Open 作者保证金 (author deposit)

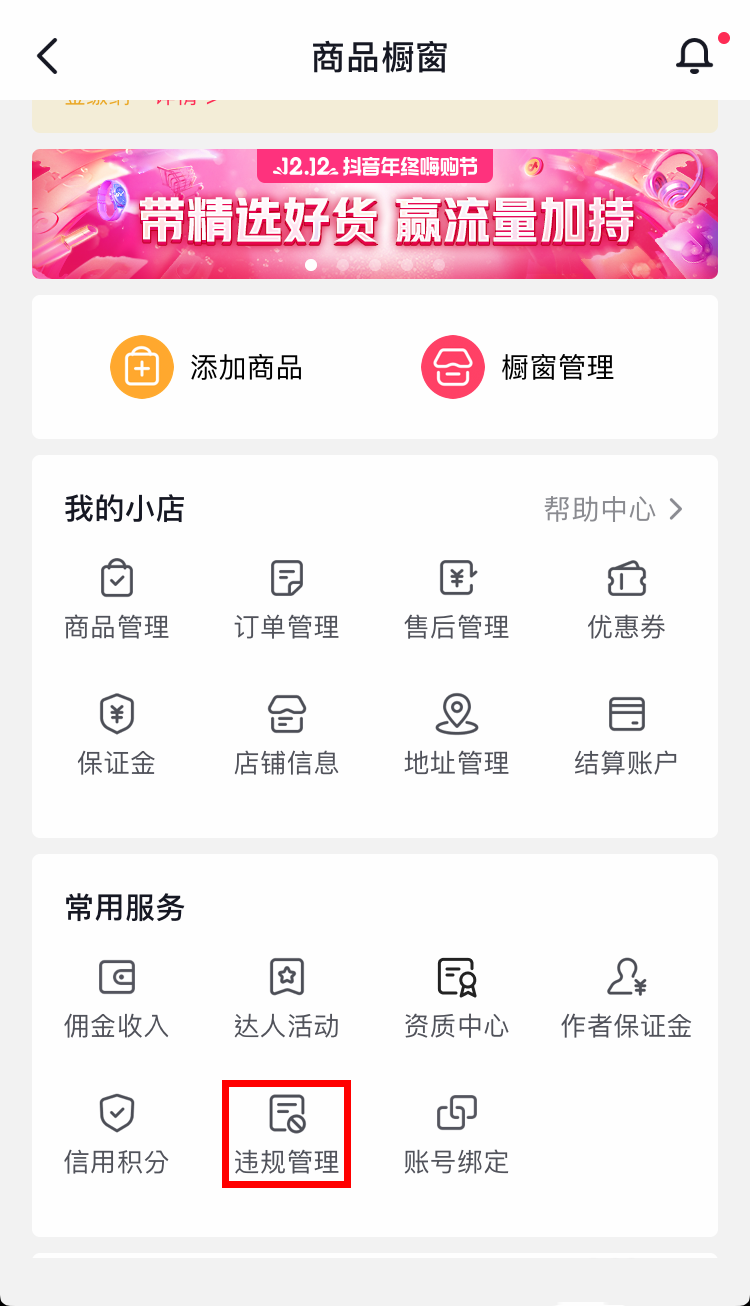pyautogui.click(x=626, y=998)
